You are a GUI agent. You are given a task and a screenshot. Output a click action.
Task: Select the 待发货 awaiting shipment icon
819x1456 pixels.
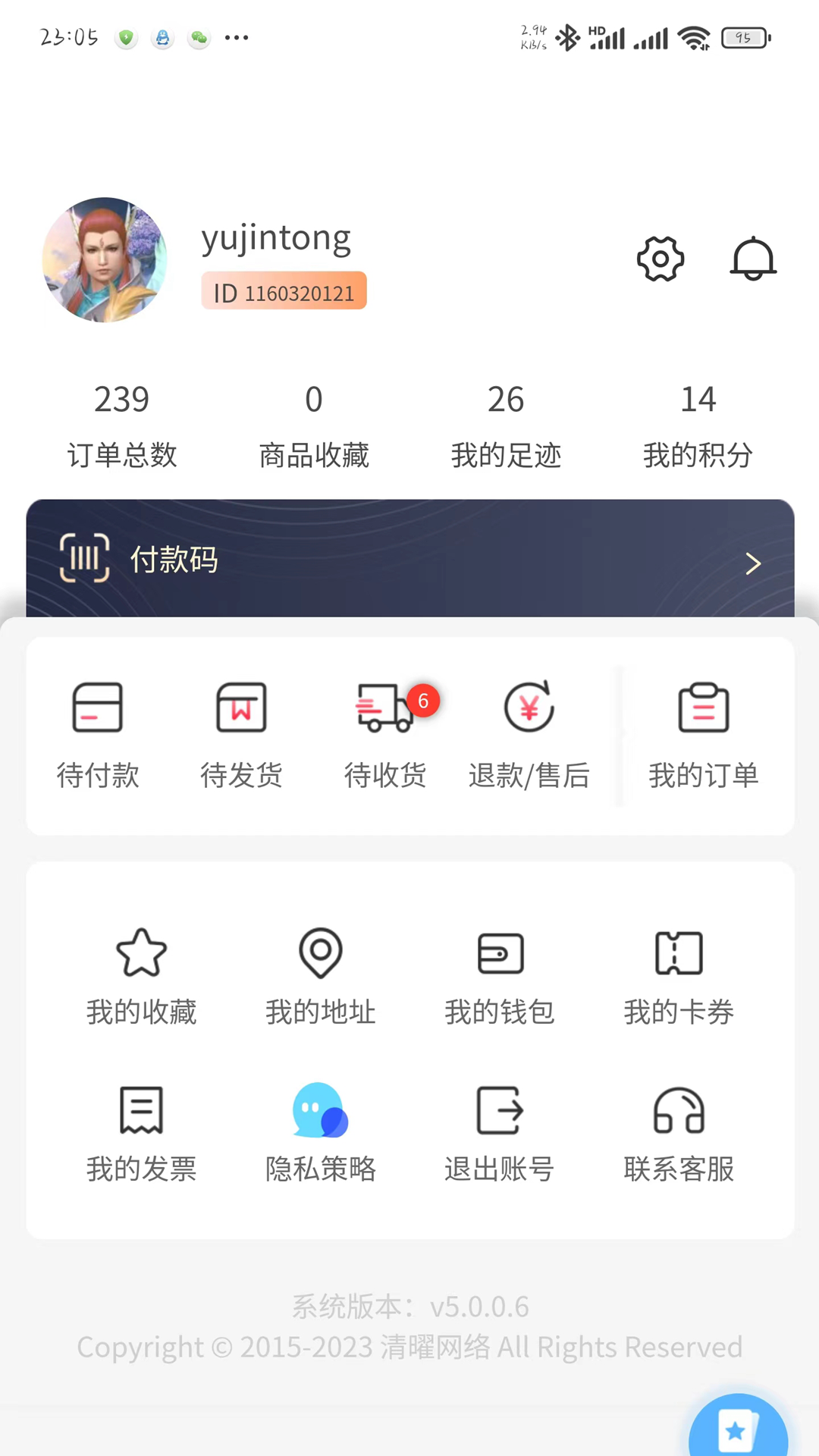coord(241,732)
